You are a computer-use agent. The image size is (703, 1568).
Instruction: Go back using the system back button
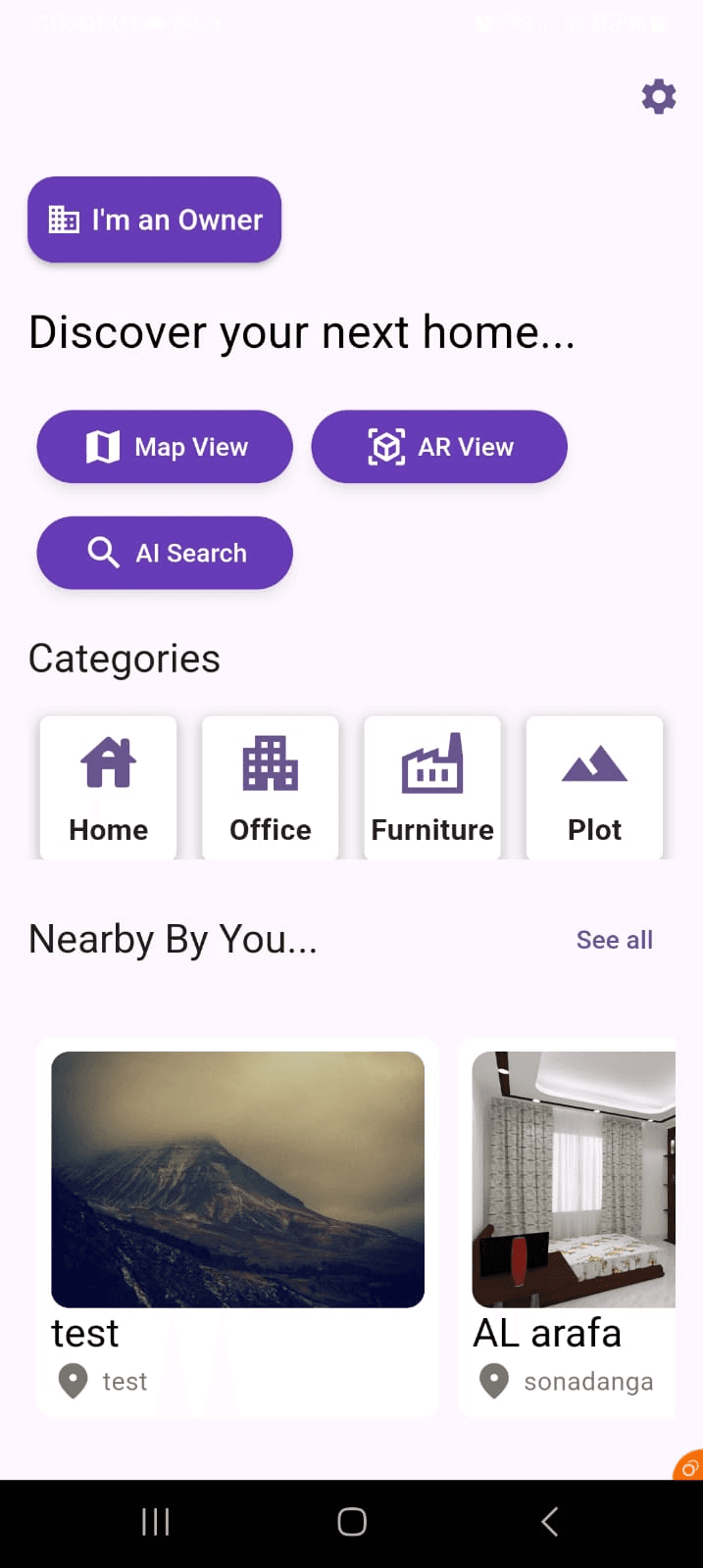pos(550,1521)
